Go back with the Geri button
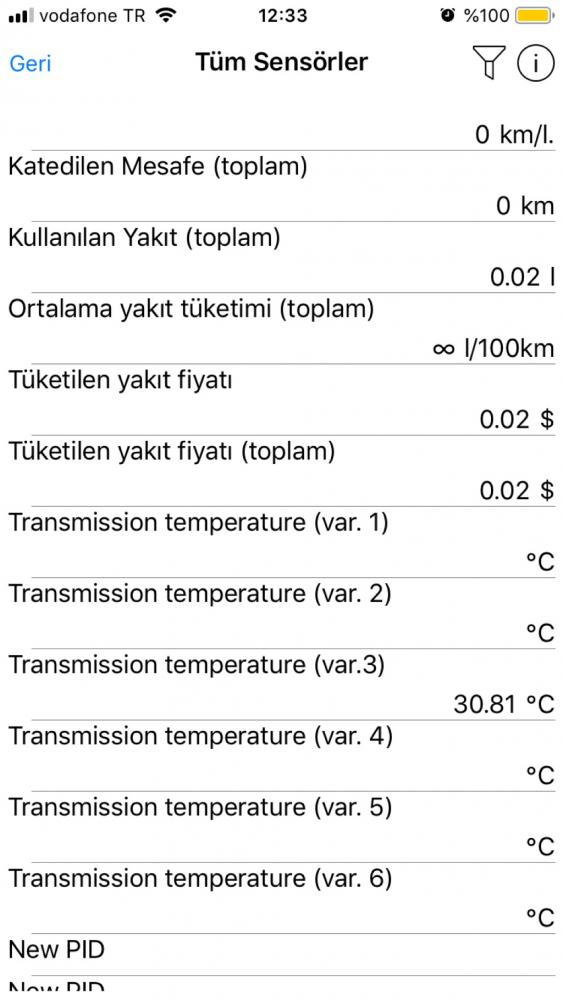Viewport: 563px width, 1000px height. [30, 64]
